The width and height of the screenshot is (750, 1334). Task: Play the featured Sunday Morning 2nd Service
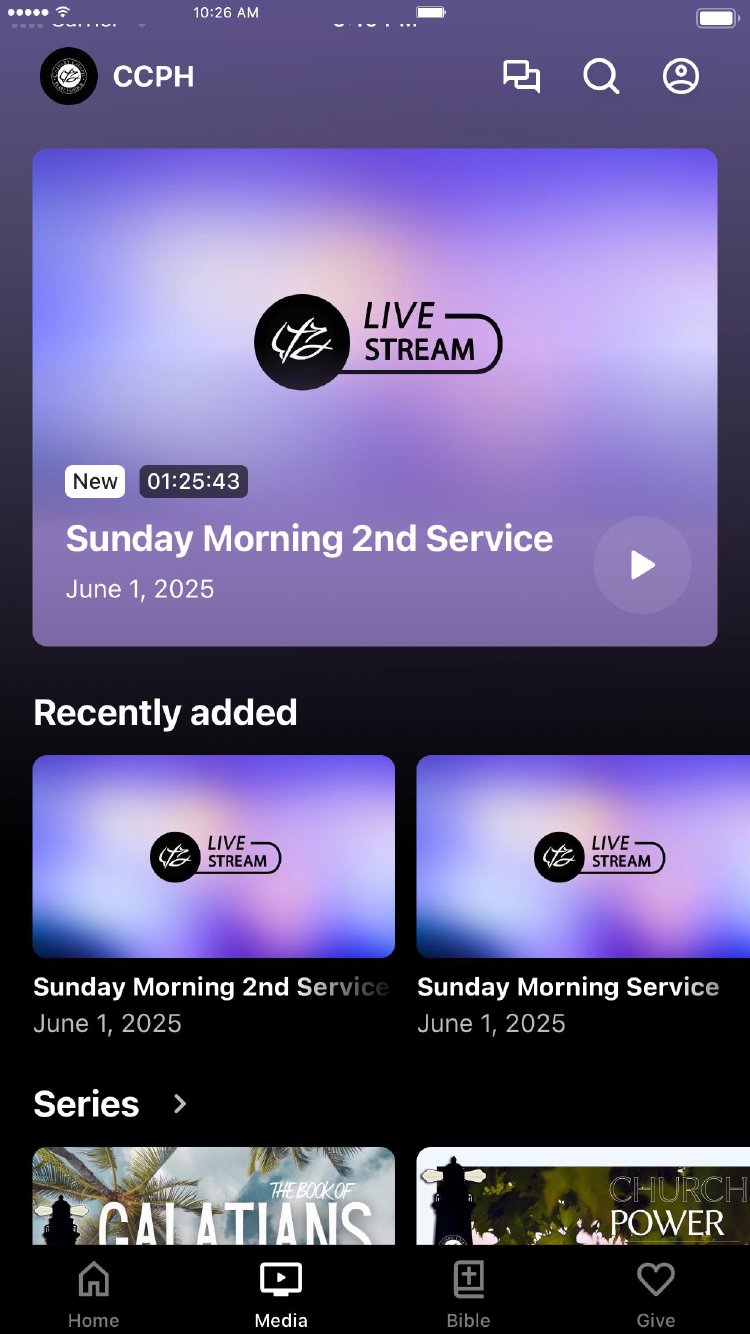[642, 565]
